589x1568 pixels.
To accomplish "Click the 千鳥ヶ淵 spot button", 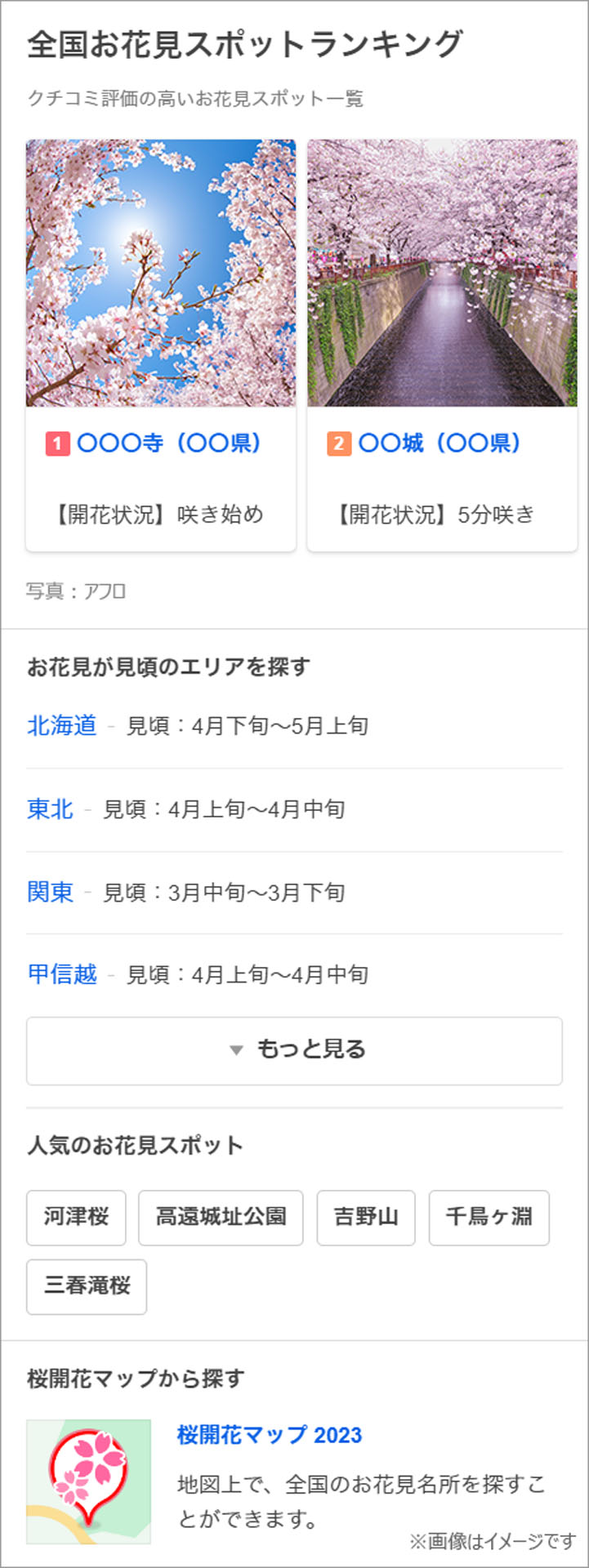I will pos(489,1218).
